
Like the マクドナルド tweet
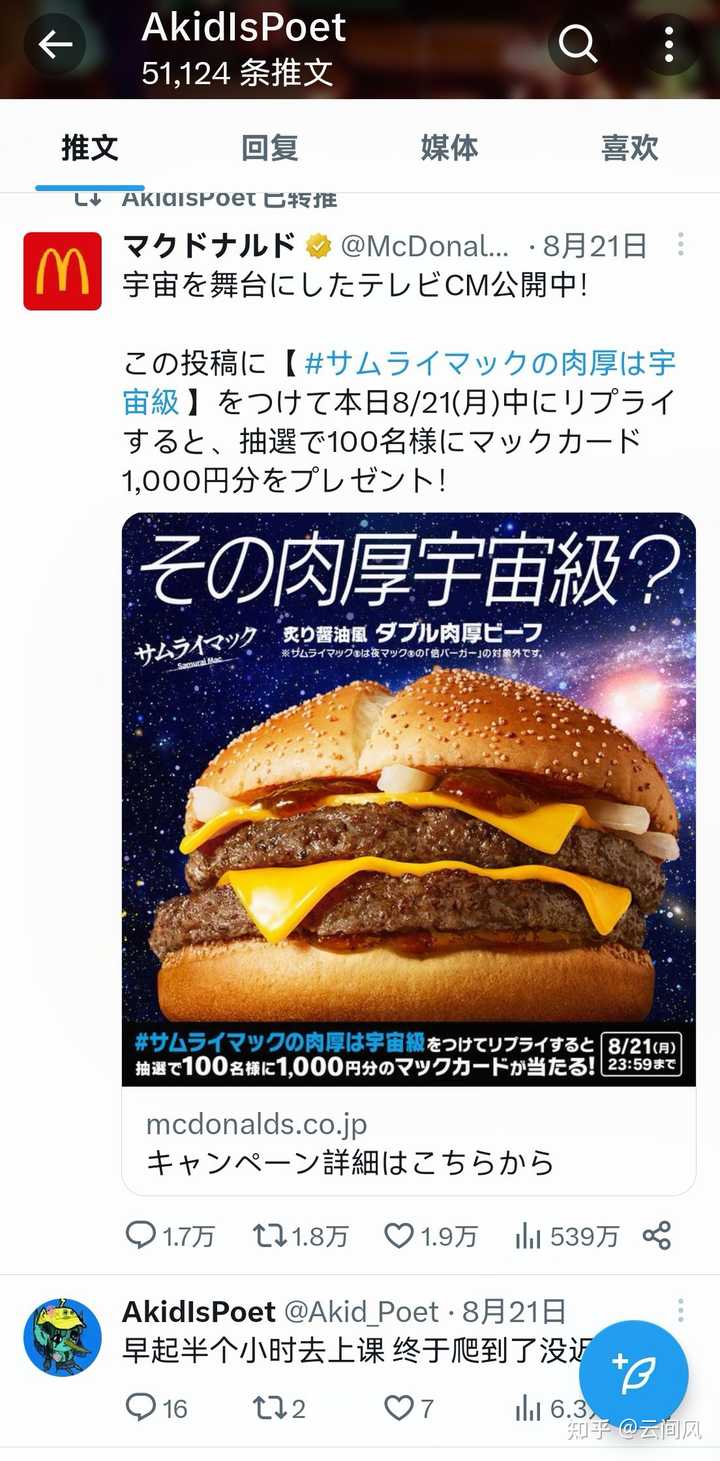[399, 1236]
